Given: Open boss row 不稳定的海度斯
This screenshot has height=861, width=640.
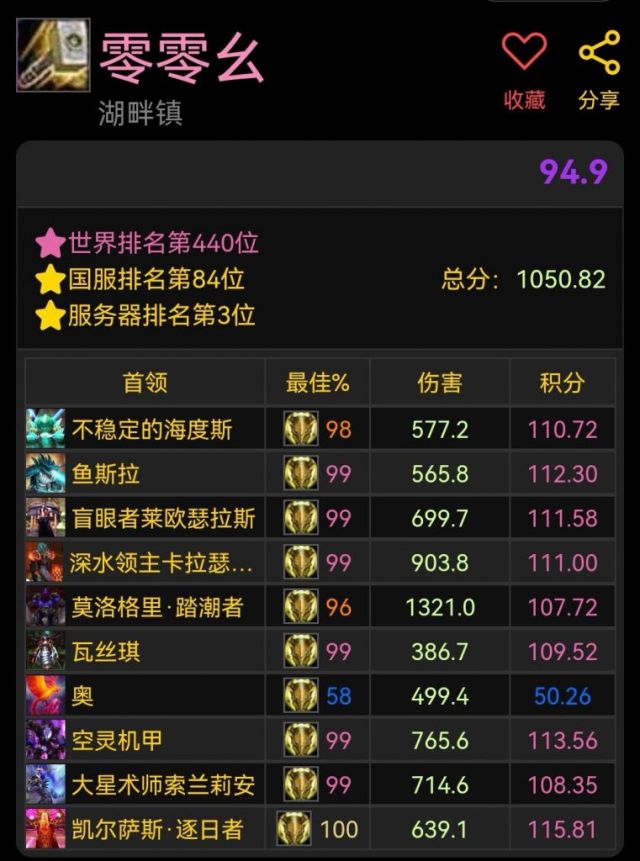Looking at the screenshot, I should [152, 430].
